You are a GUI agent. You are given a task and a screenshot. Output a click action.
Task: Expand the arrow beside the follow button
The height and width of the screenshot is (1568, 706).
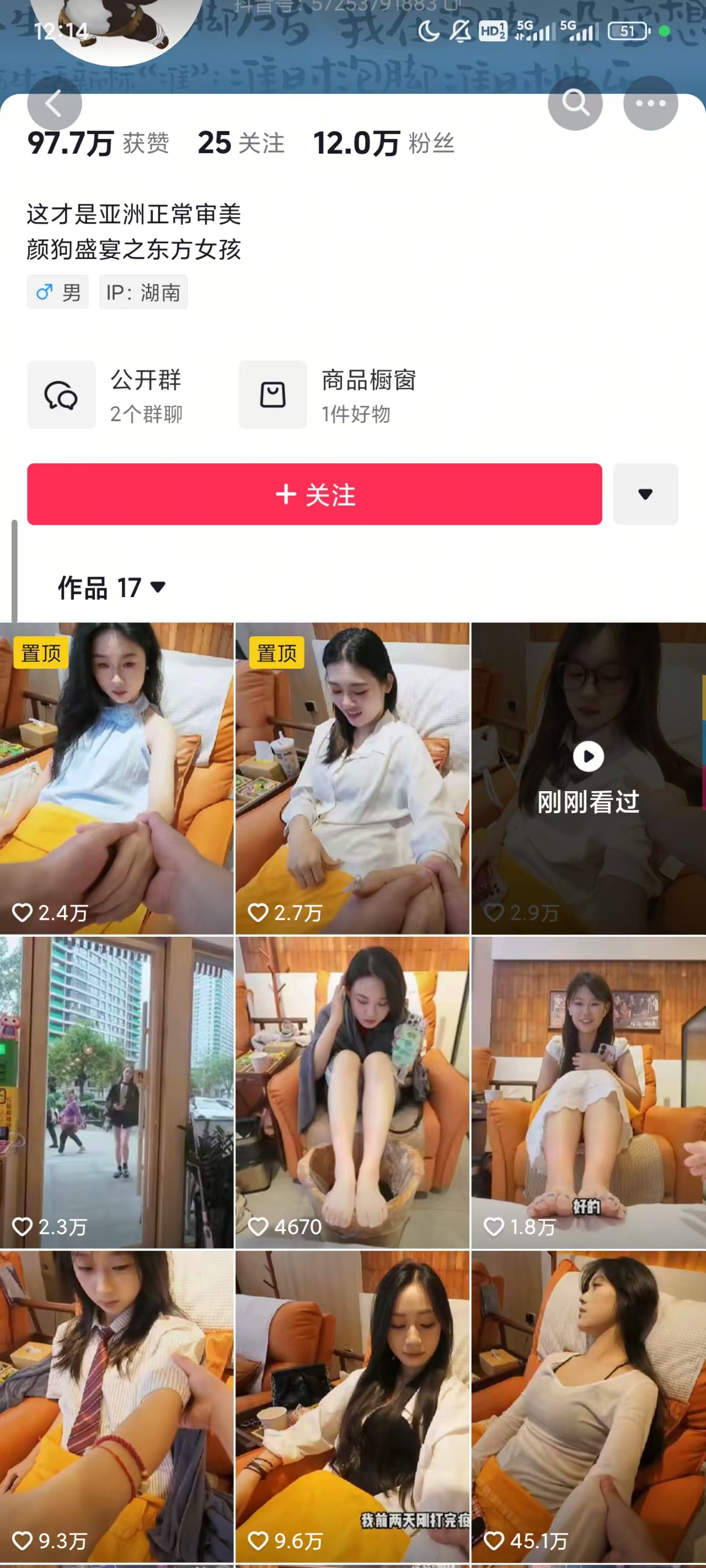645,493
